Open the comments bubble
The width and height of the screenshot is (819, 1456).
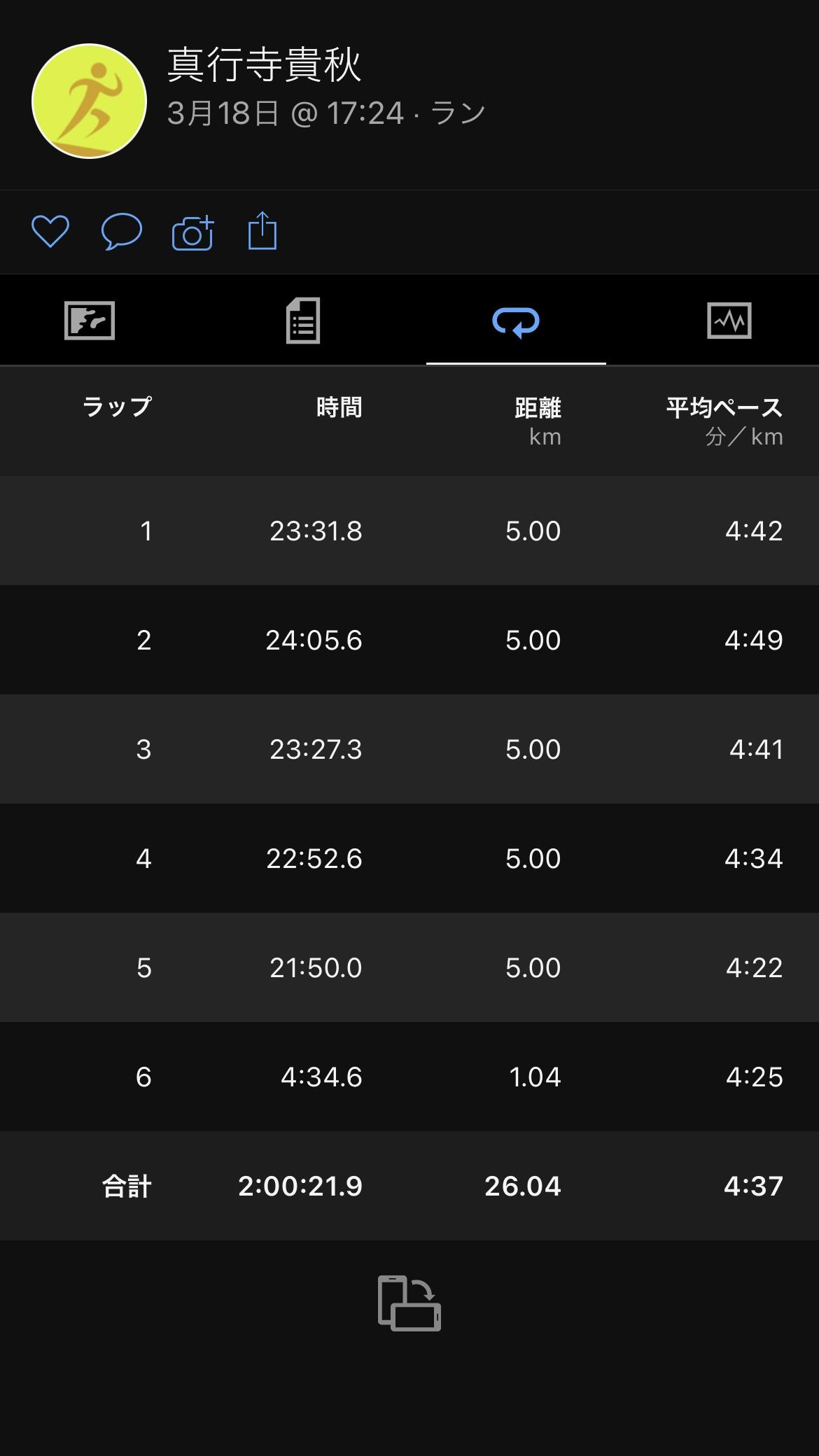coord(122,231)
